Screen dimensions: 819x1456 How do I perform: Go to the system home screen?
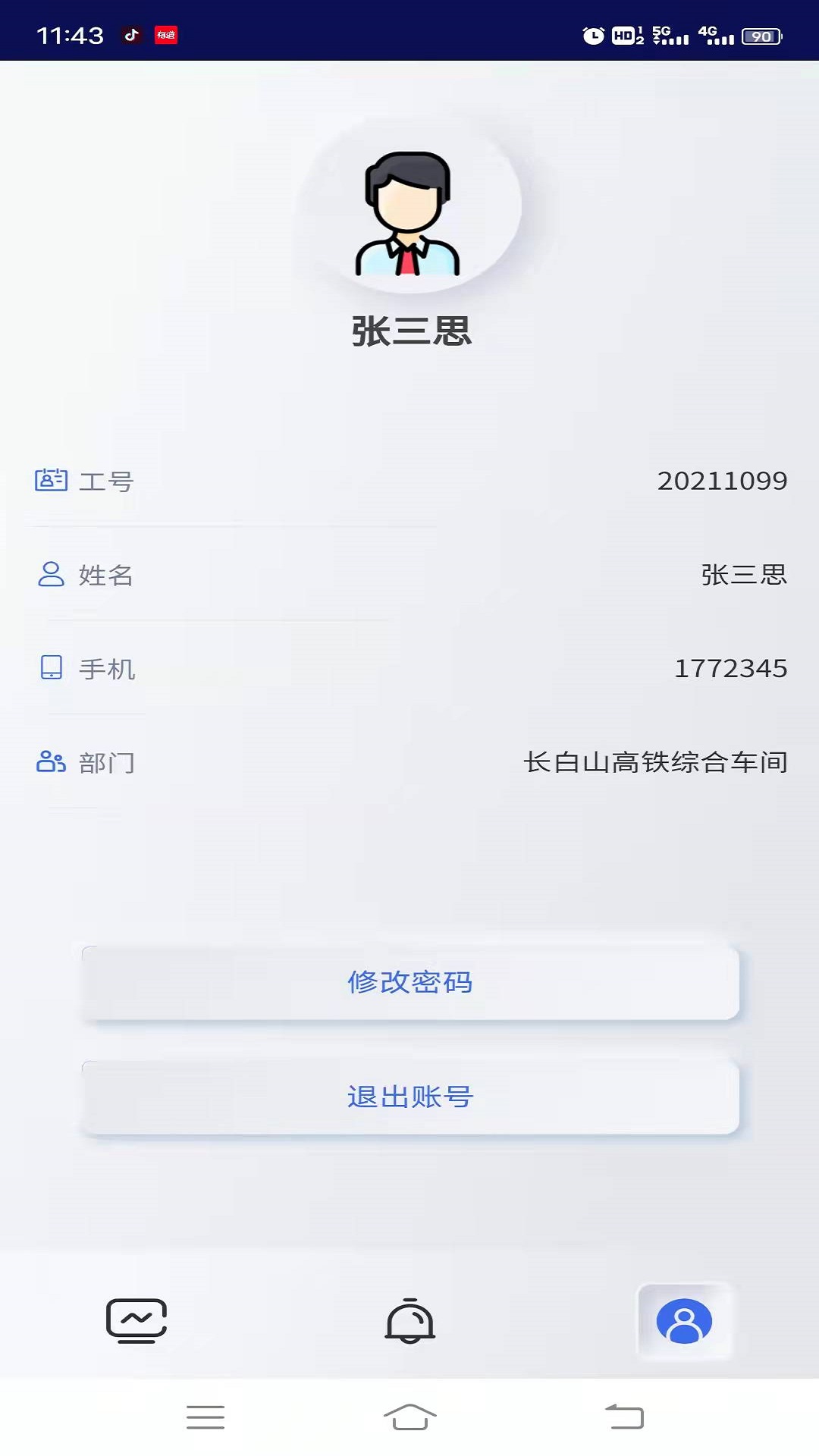pyautogui.click(x=409, y=1417)
